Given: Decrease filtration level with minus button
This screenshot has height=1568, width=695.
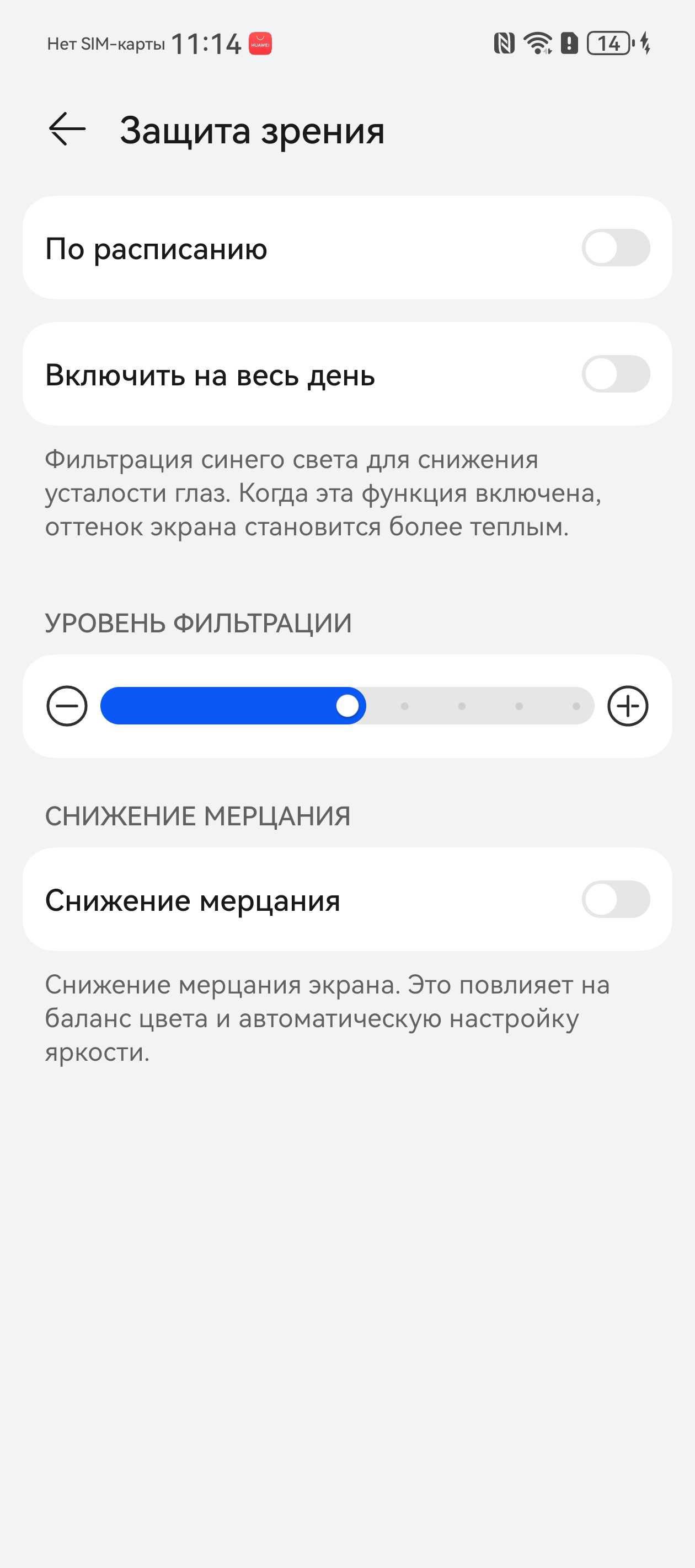Looking at the screenshot, I should pos(67,706).
